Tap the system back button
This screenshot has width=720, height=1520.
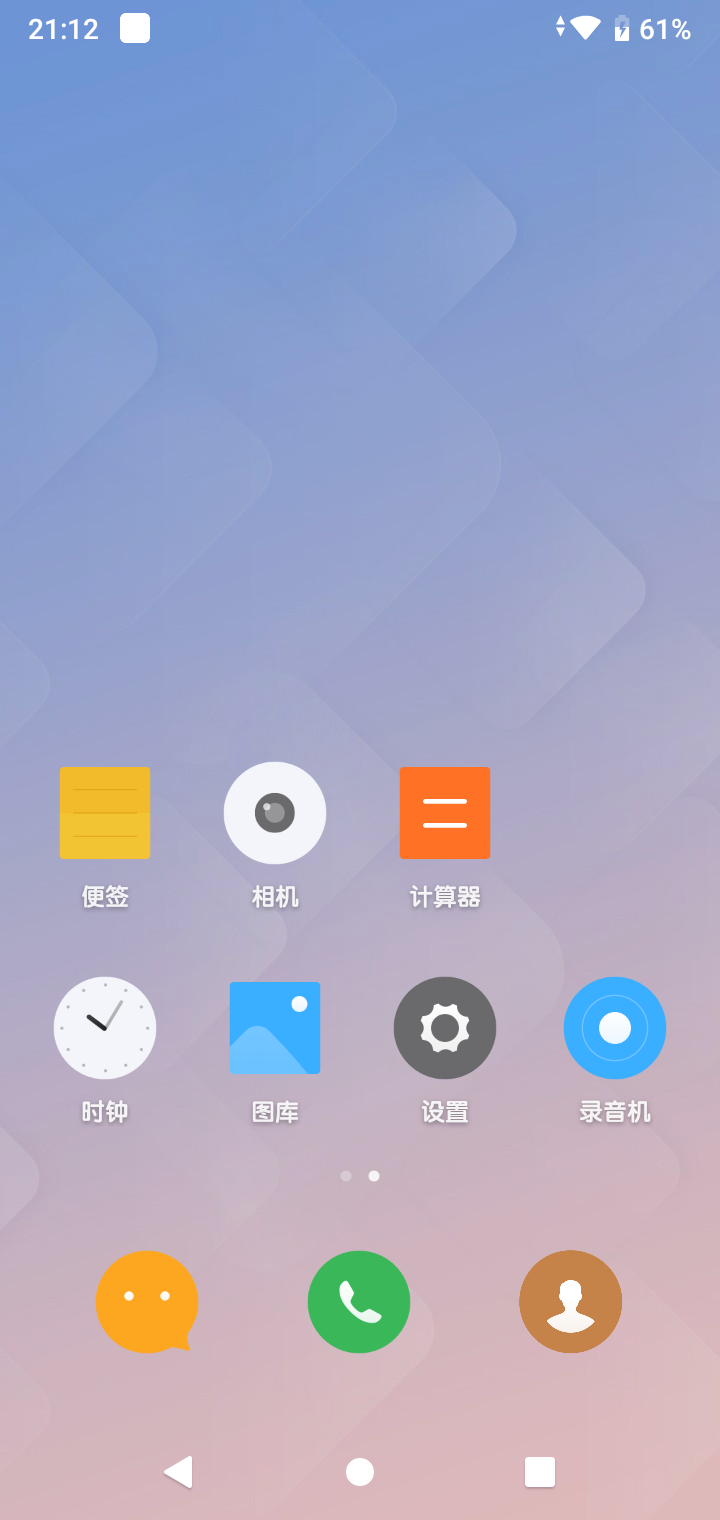click(x=178, y=1472)
